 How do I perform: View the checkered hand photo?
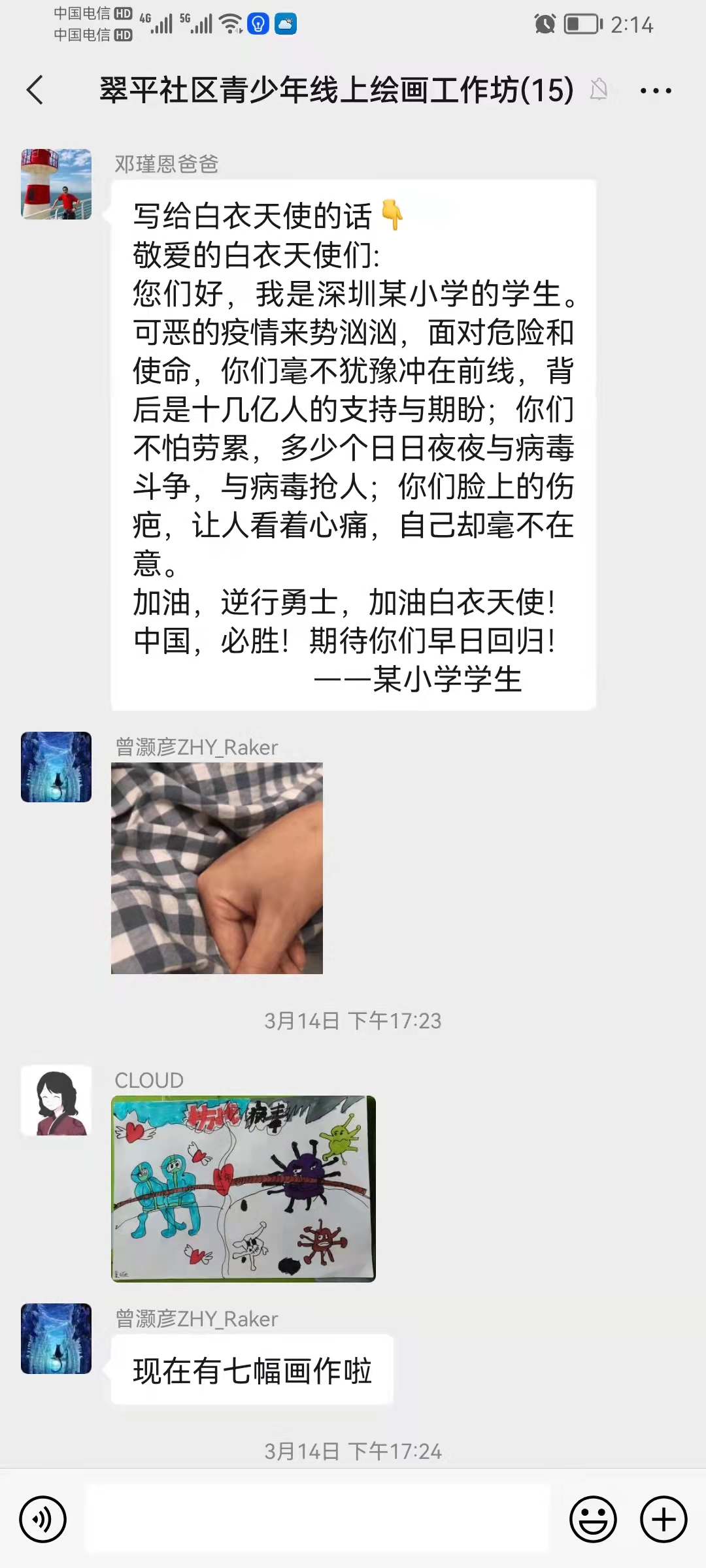(x=217, y=868)
